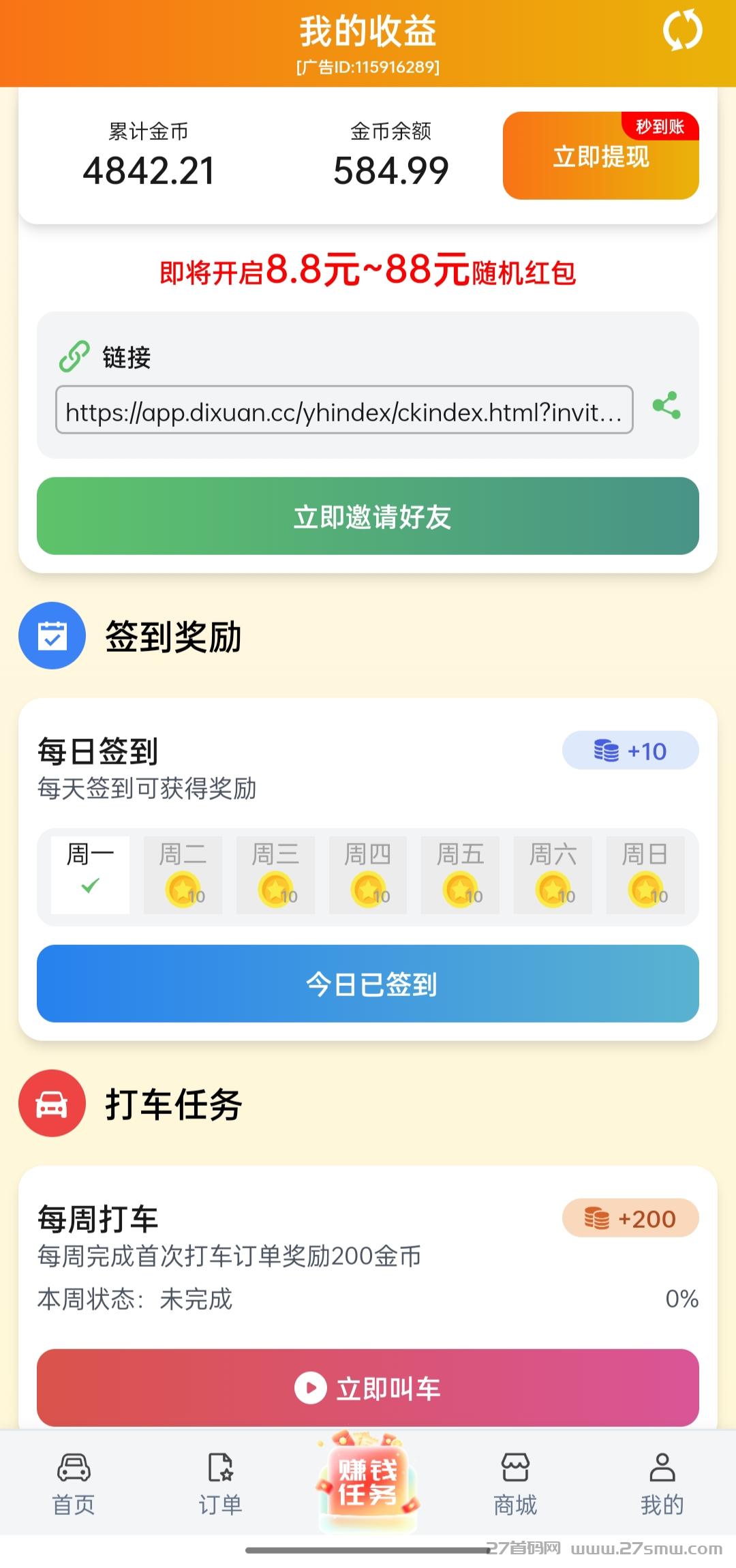Tap 立即叫车 to call a ride
The image size is (736, 1568).
pos(368,1387)
